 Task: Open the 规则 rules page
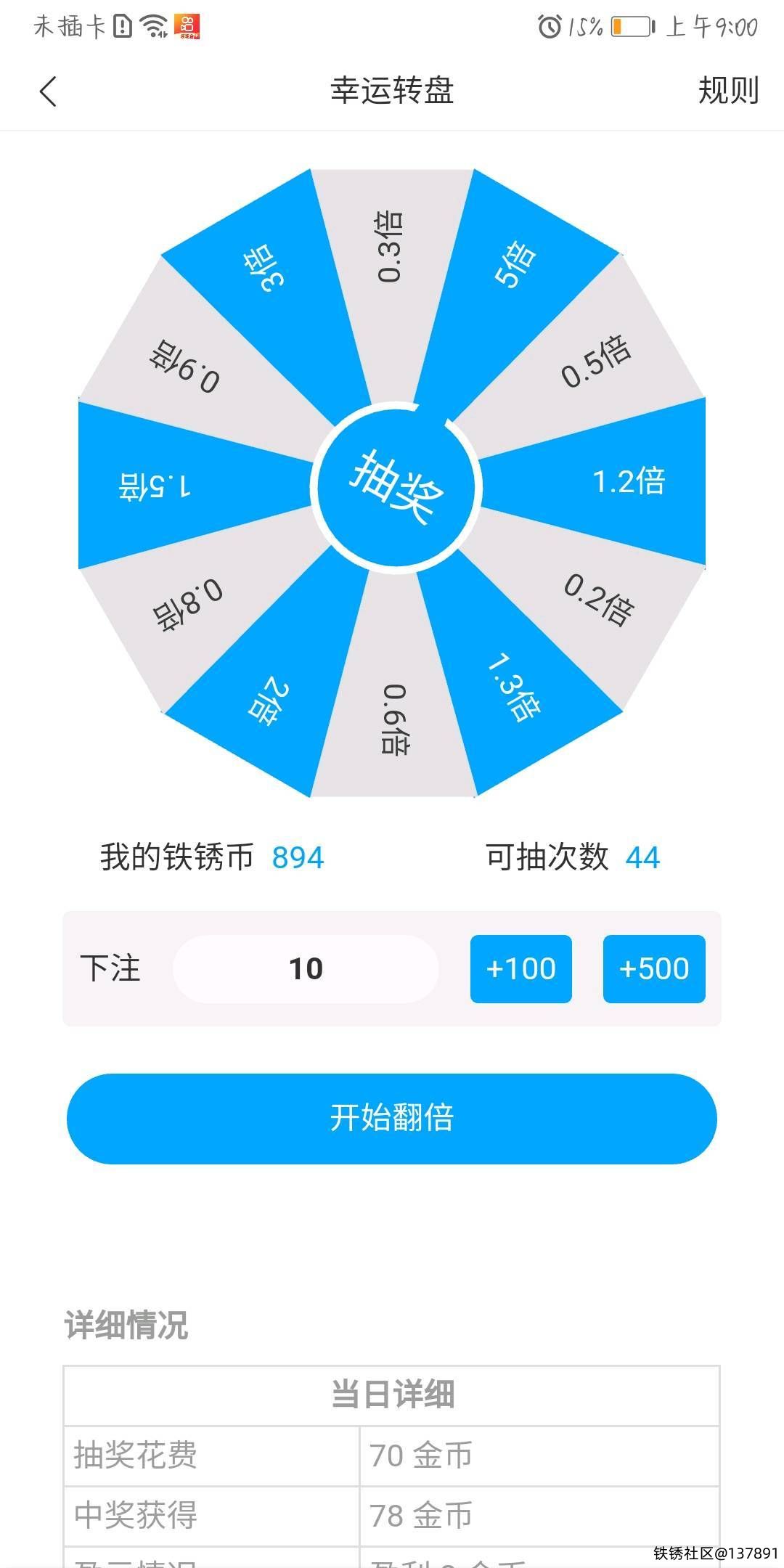[727, 91]
